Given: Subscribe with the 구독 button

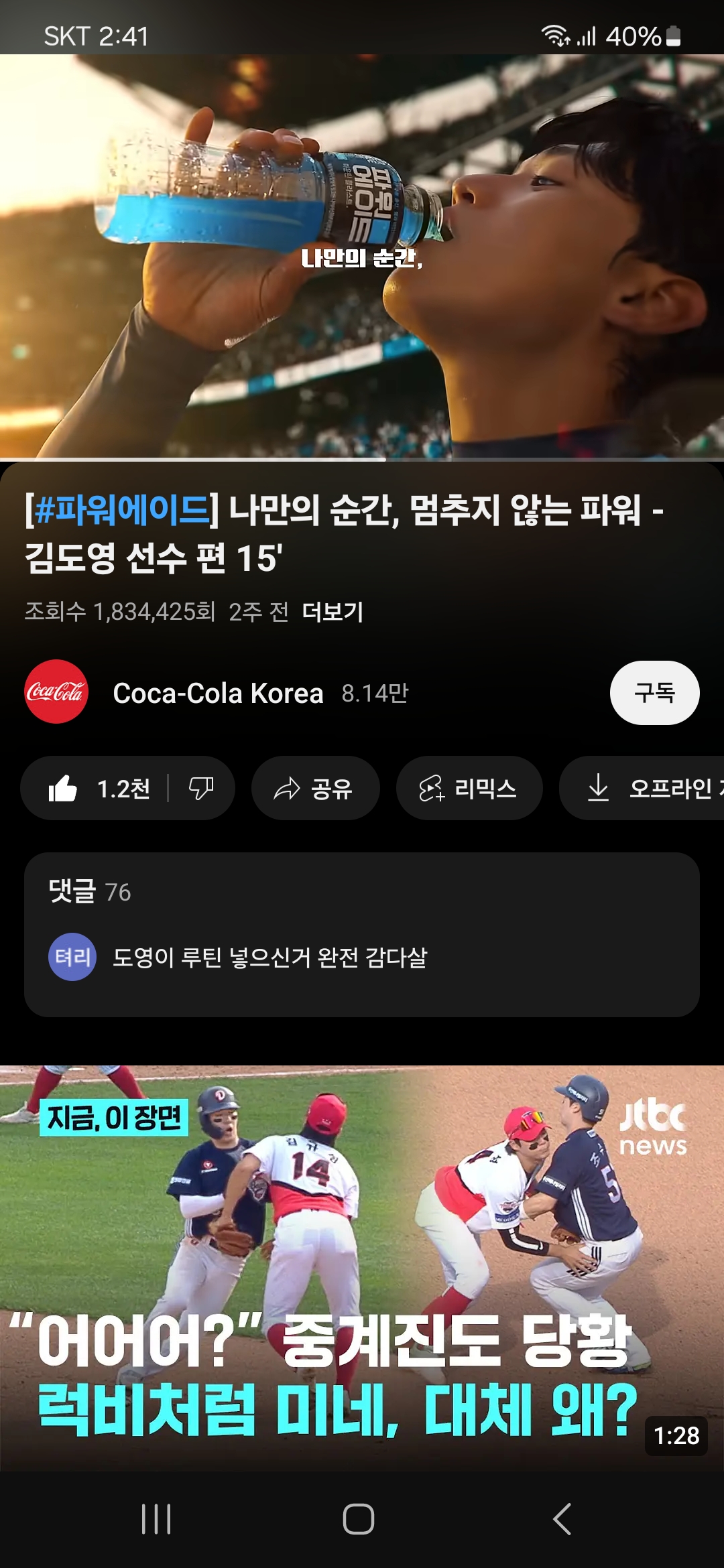Looking at the screenshot, I should coord(654,693).
